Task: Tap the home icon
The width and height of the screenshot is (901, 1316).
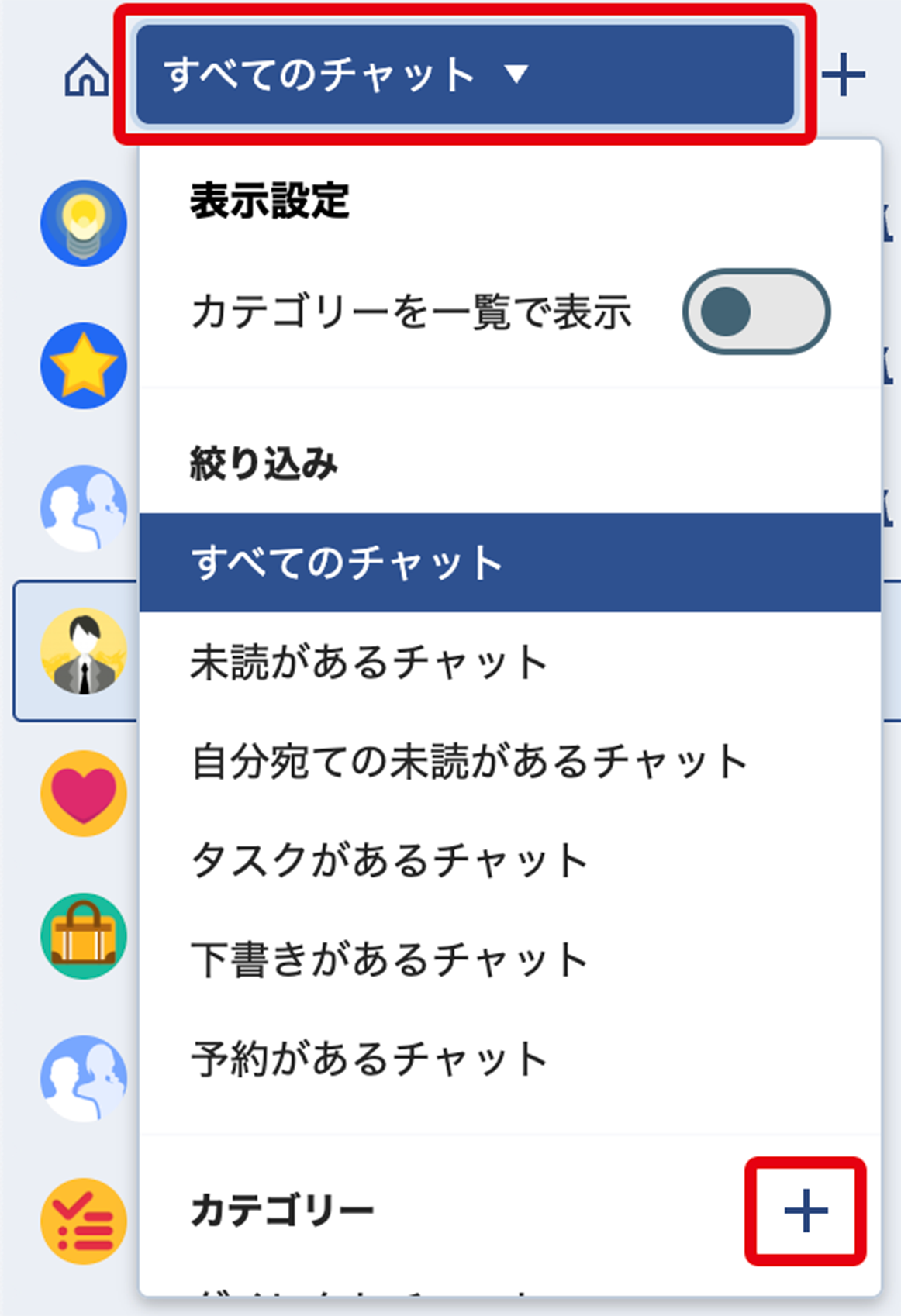Action: coord(86,75)
